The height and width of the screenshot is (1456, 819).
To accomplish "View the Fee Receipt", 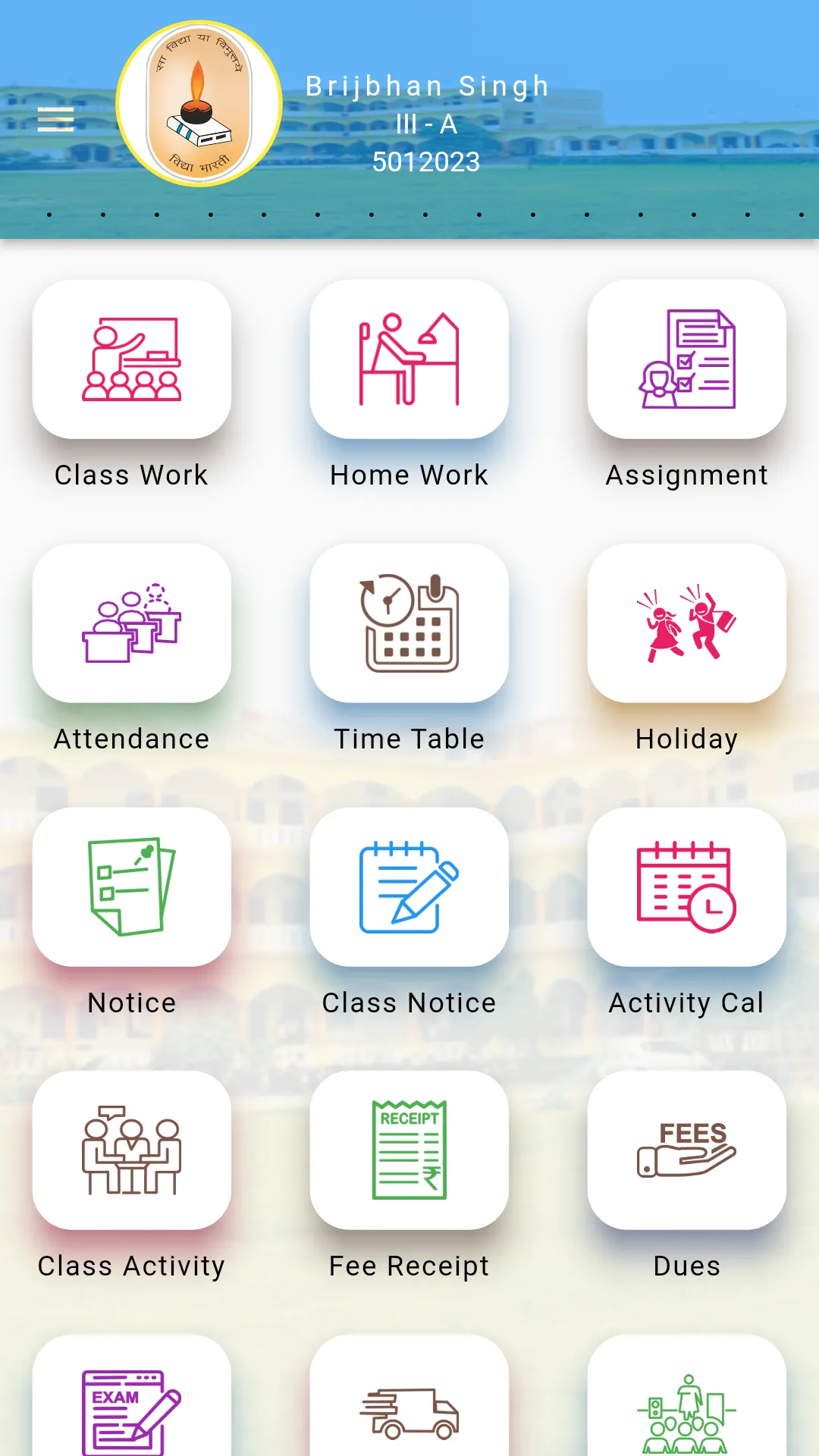I will click(x=409, y=1150).
